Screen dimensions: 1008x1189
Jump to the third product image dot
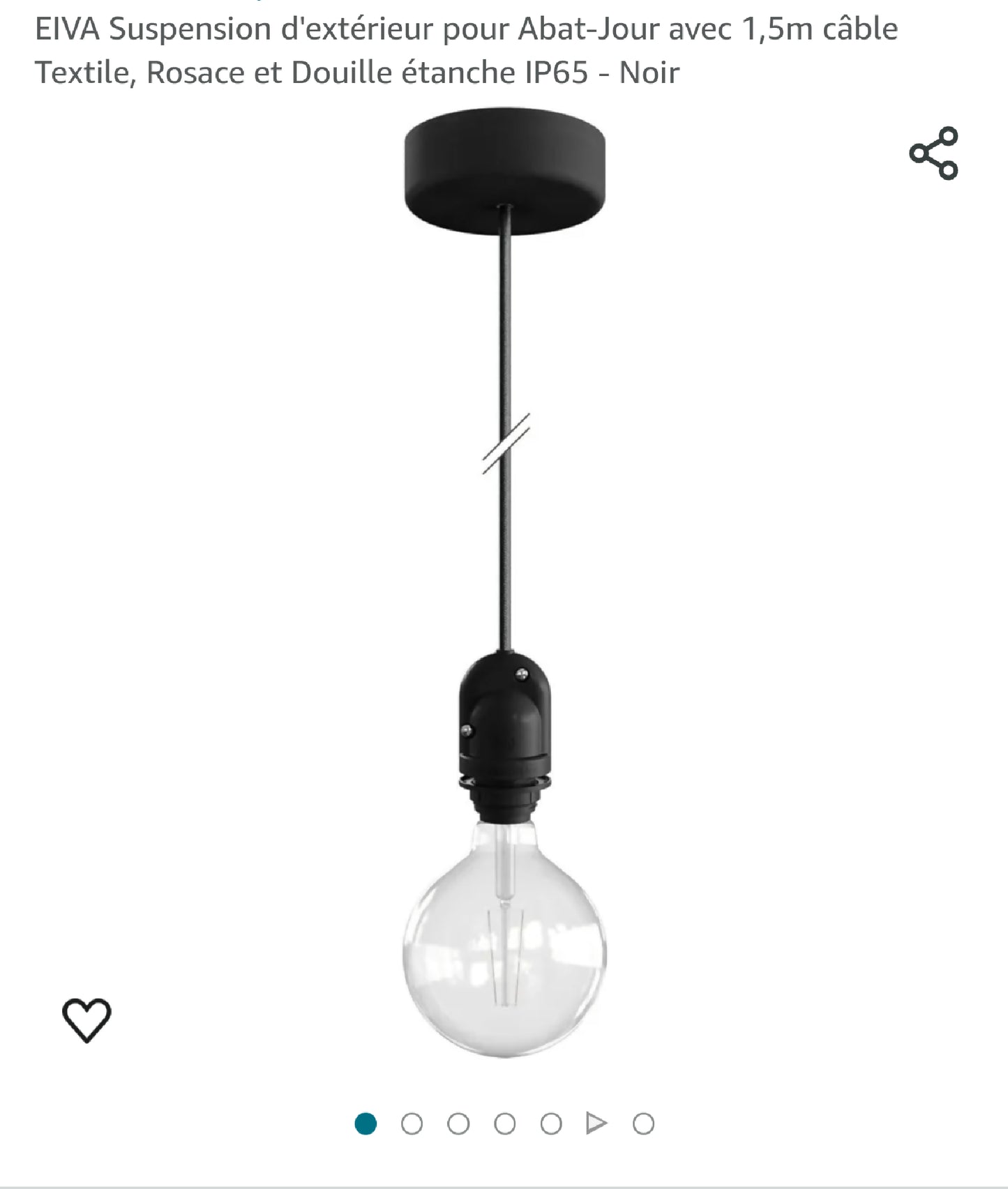point(458,1124)
